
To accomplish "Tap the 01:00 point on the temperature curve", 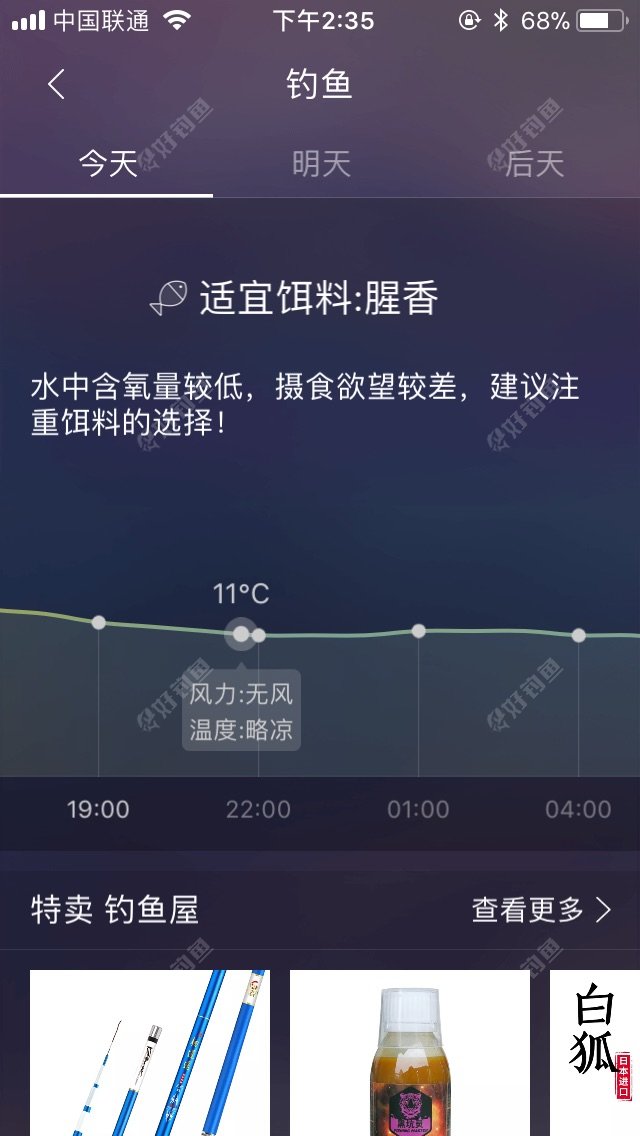I will (x=418, y=630).
